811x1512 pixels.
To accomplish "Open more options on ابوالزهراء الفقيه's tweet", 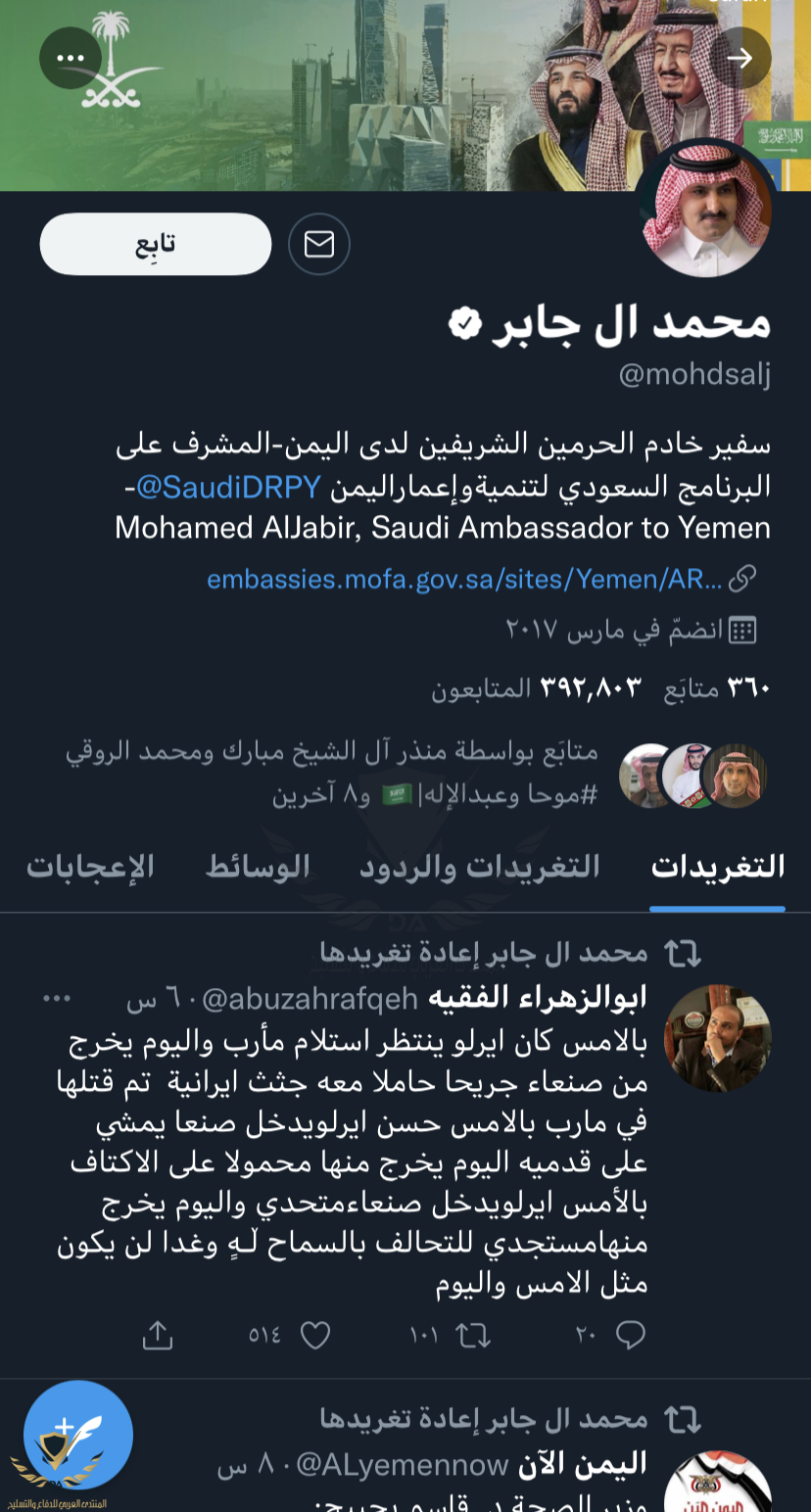I will tap(57, 999).
